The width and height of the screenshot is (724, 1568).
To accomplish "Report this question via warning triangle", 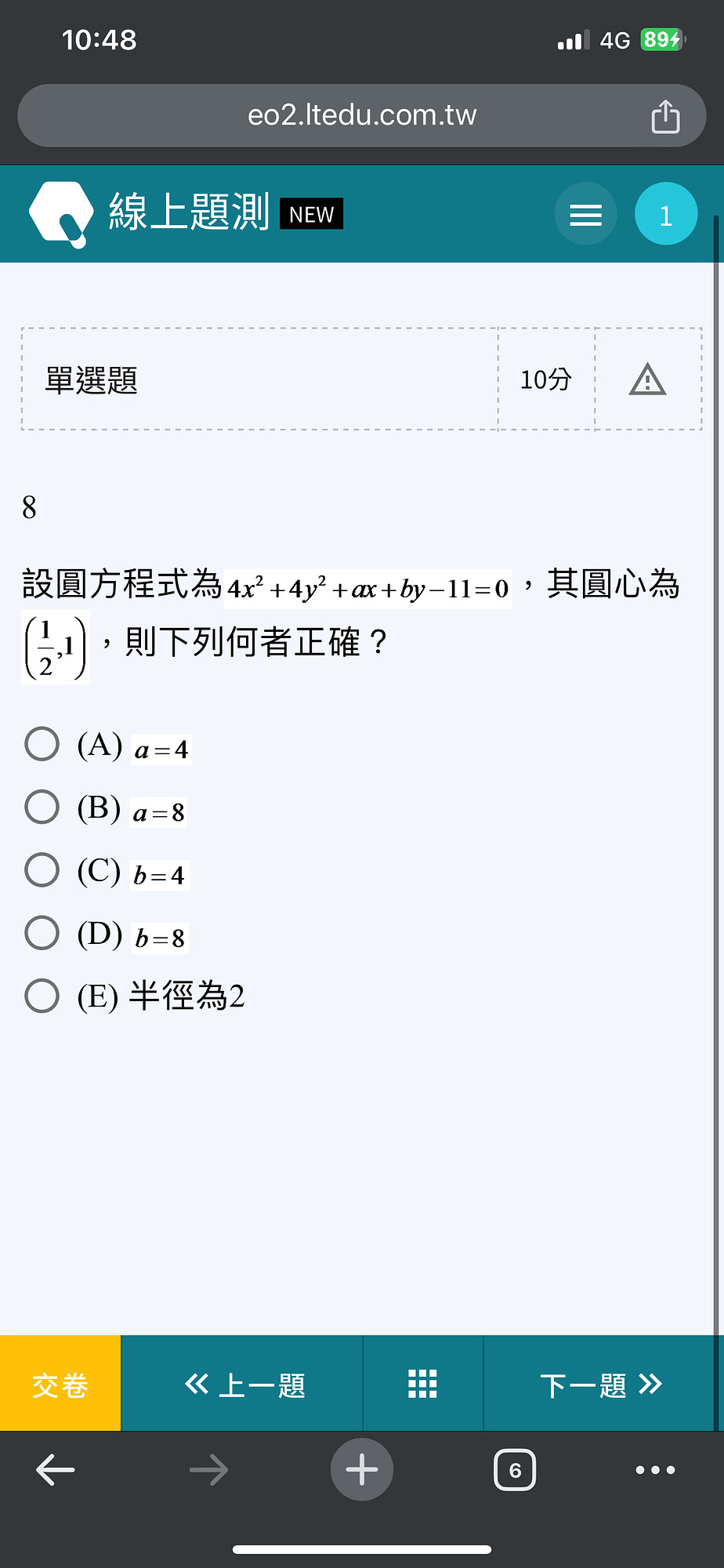I will [x=647, y=379].
